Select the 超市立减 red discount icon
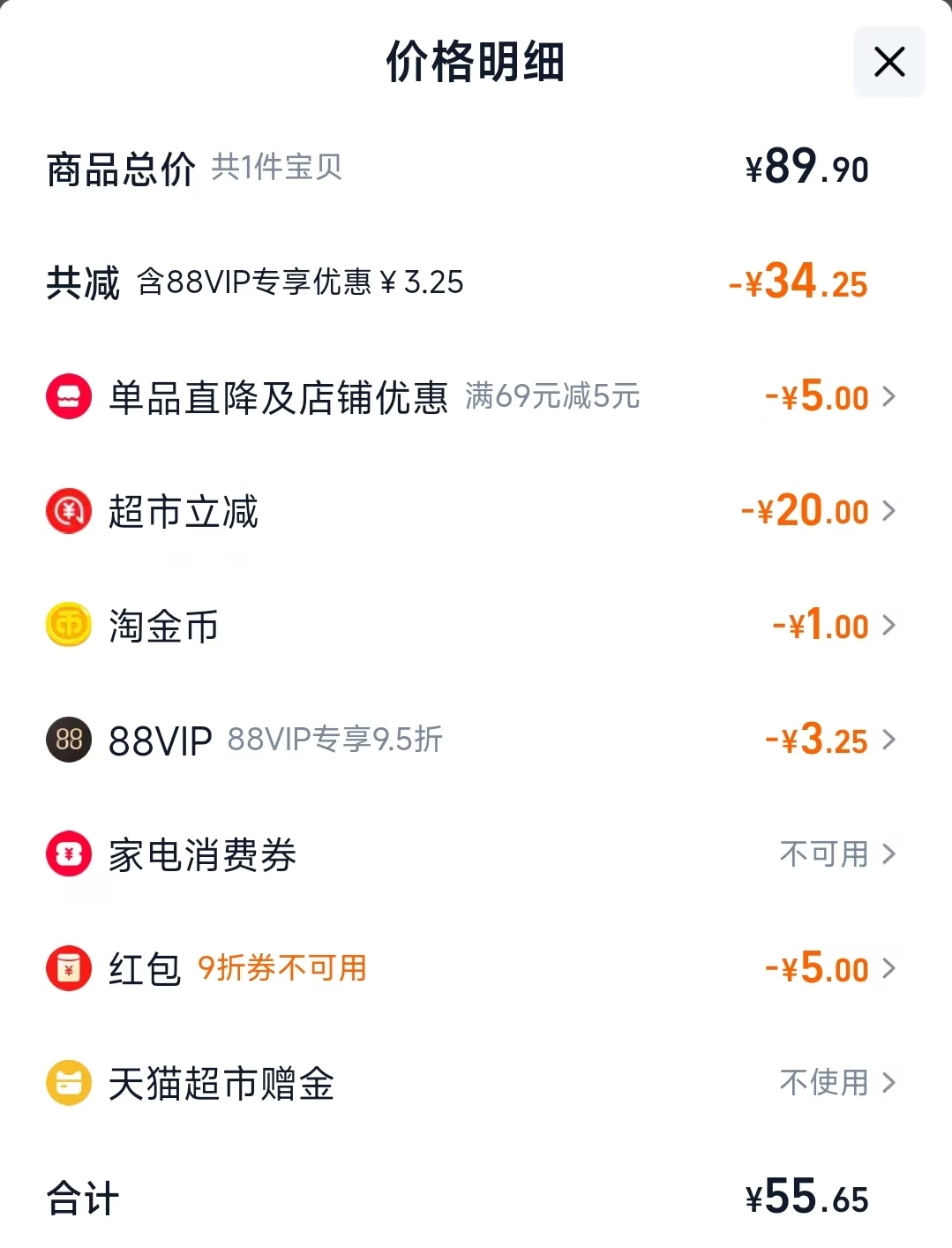 coord(68,510)
